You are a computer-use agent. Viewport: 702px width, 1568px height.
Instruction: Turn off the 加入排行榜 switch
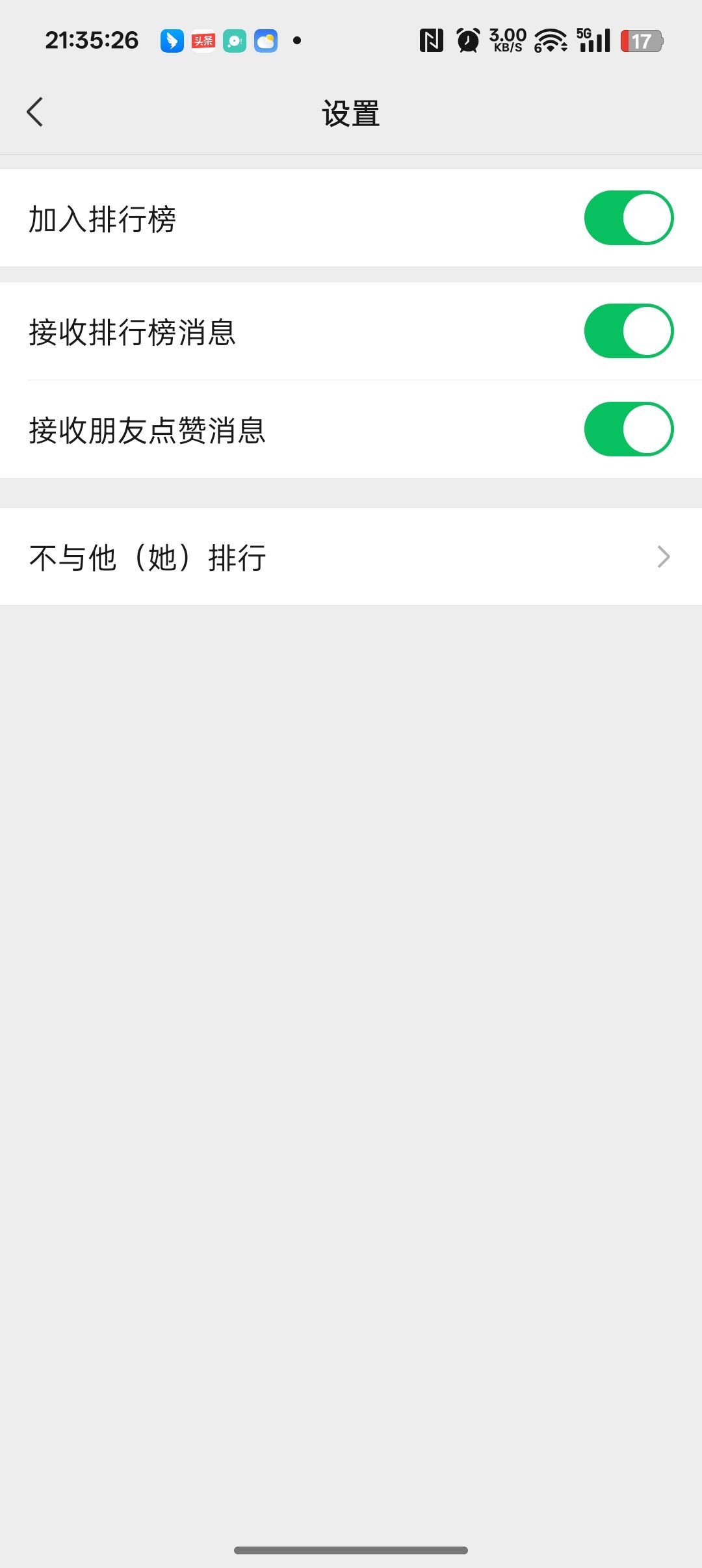[628, 218]
